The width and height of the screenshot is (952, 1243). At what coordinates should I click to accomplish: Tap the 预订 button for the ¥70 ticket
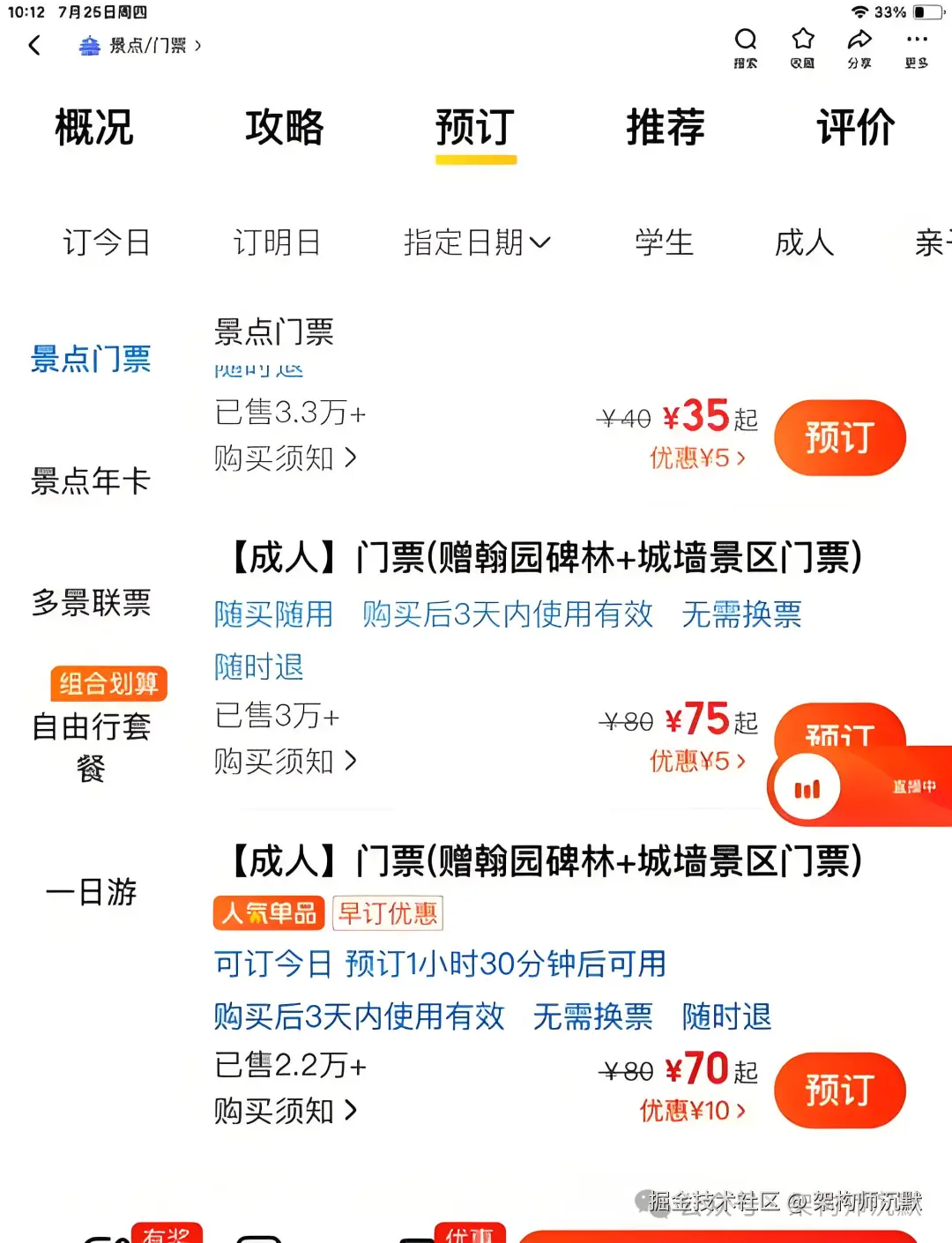point(839,1090)
